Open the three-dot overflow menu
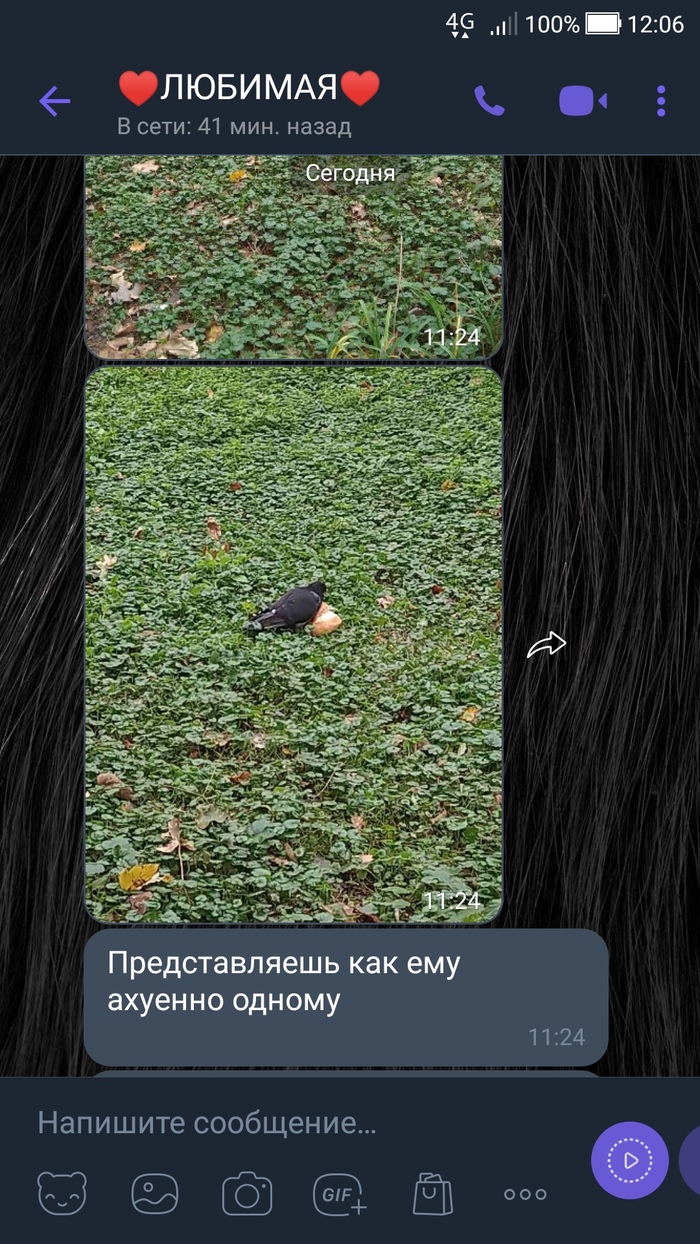700x1244 pixels. [x=661, y=101]
